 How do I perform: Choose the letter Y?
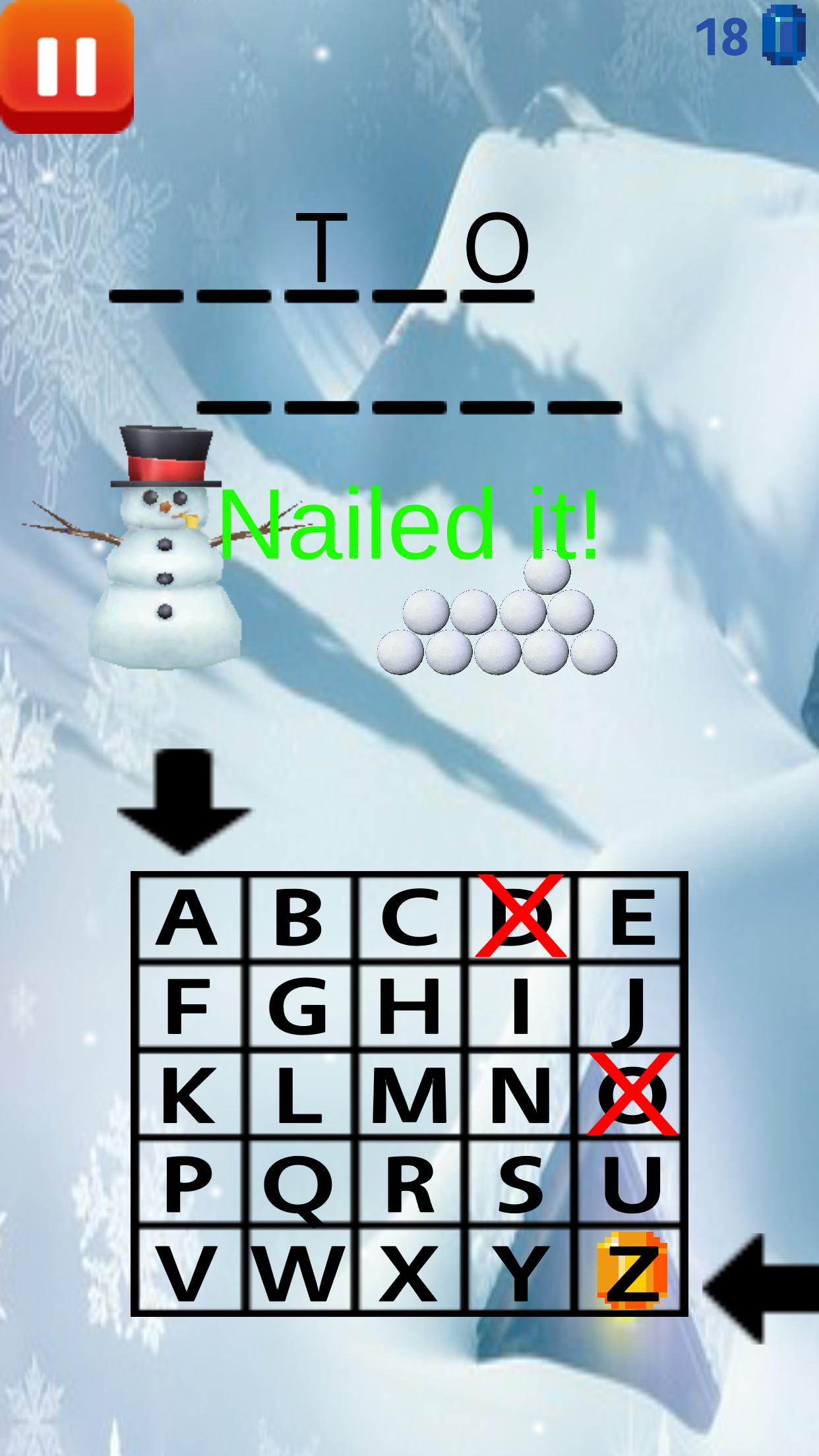pyautogui.click(x=520, y=1273)
